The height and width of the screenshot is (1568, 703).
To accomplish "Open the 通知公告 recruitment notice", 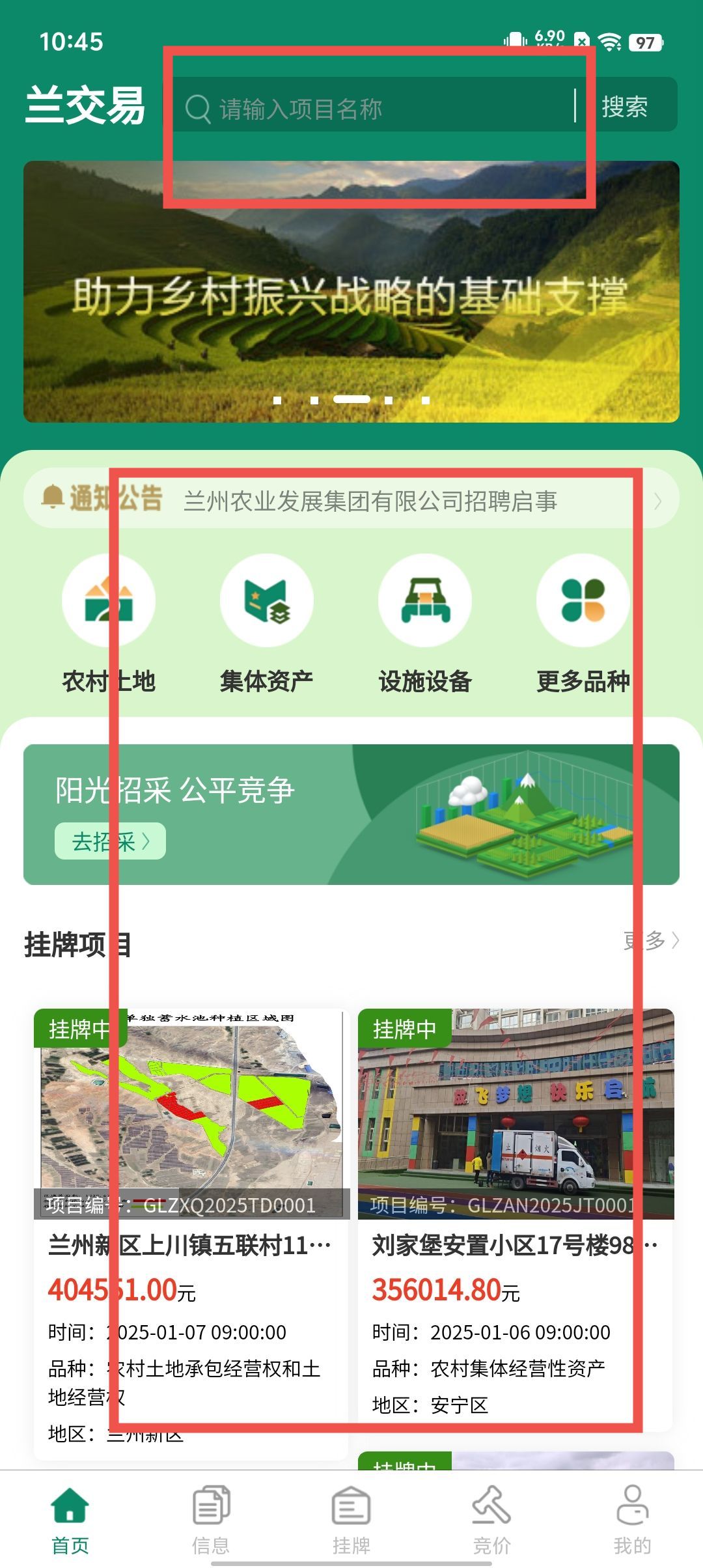I will click(370, 501).
